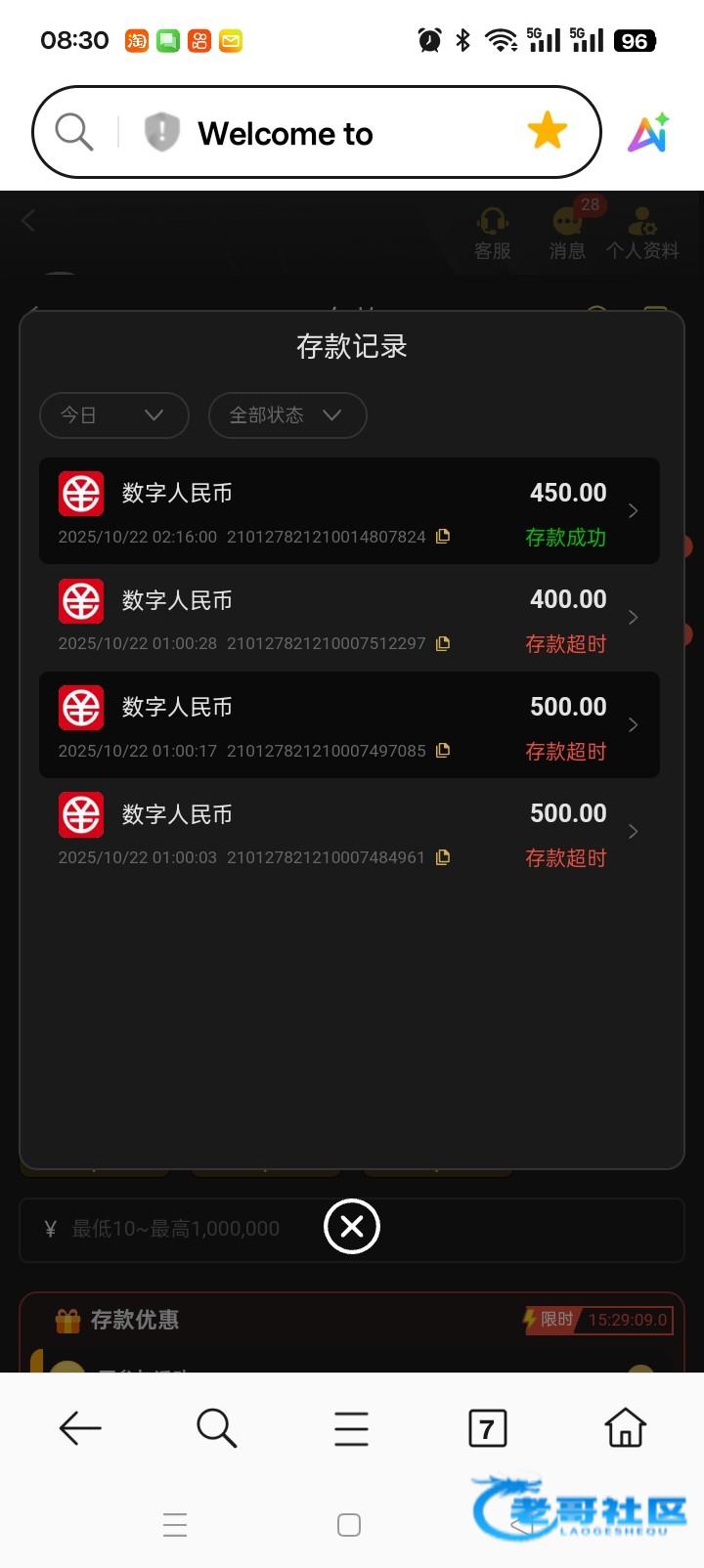
Task: Bookmark this page with the star icon
Action: click(x=548, y=131)
